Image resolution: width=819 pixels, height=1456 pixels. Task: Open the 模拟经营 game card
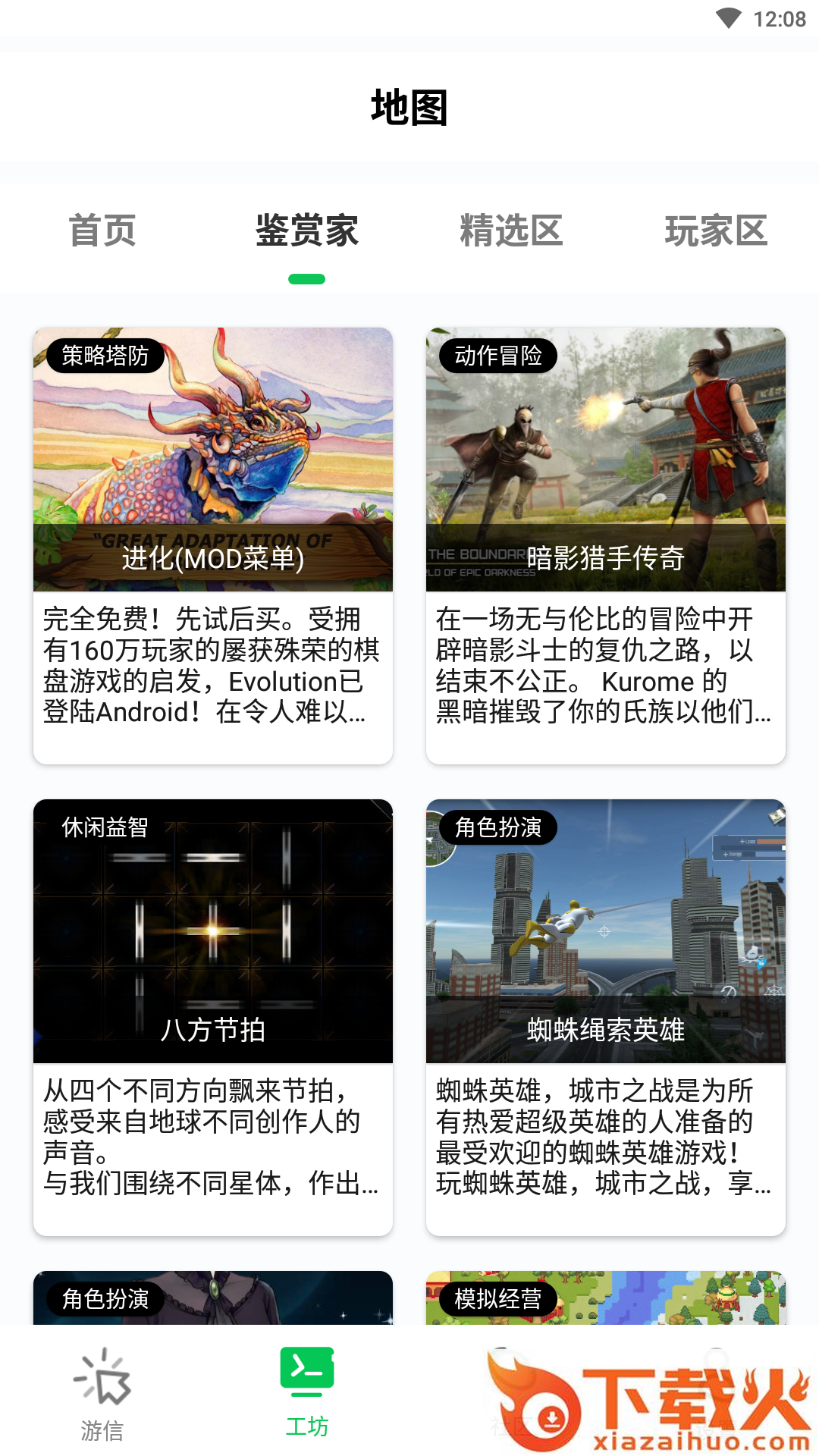[x=605, y=1298]
